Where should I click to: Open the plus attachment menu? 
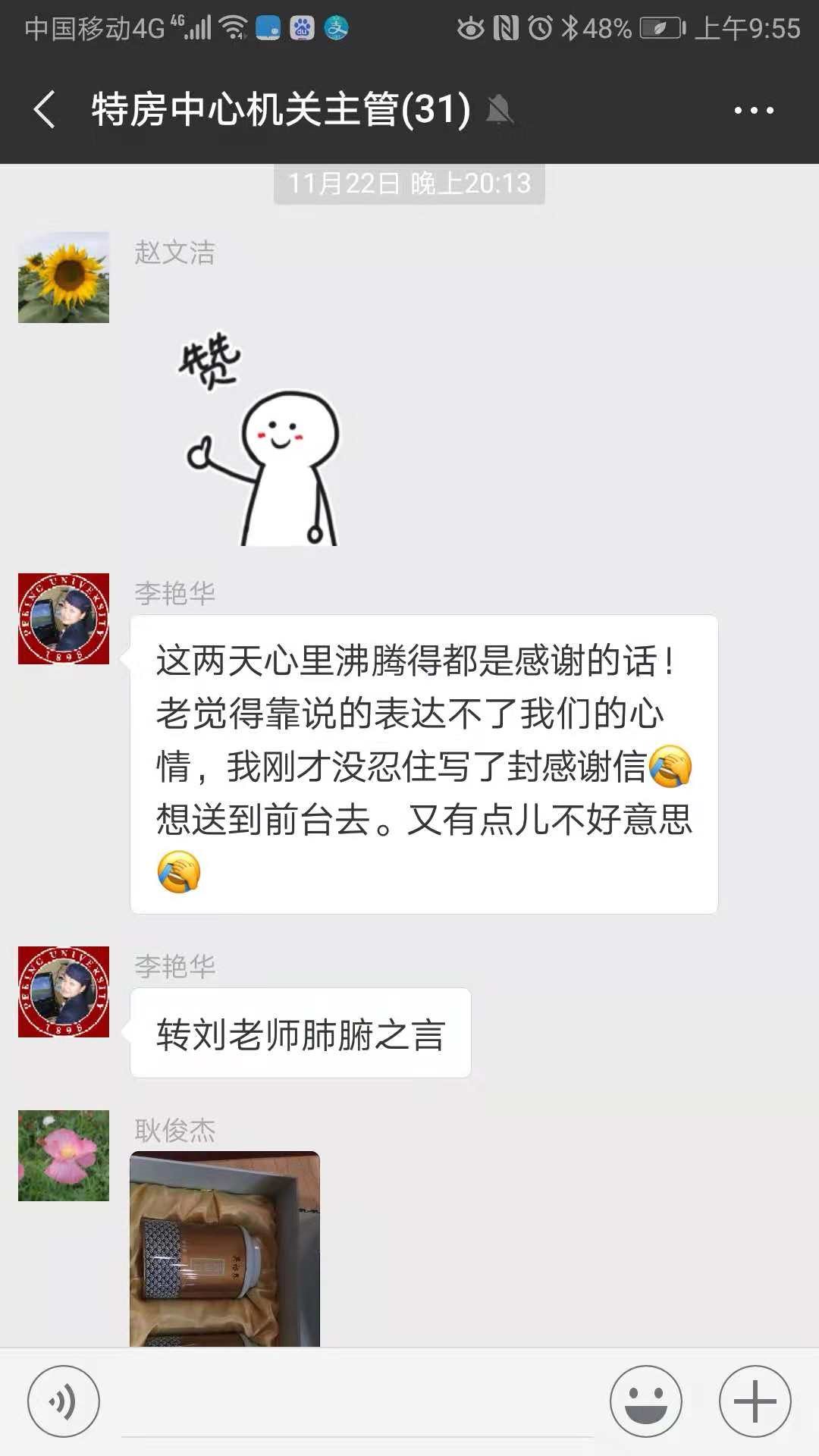[755, 1401]
